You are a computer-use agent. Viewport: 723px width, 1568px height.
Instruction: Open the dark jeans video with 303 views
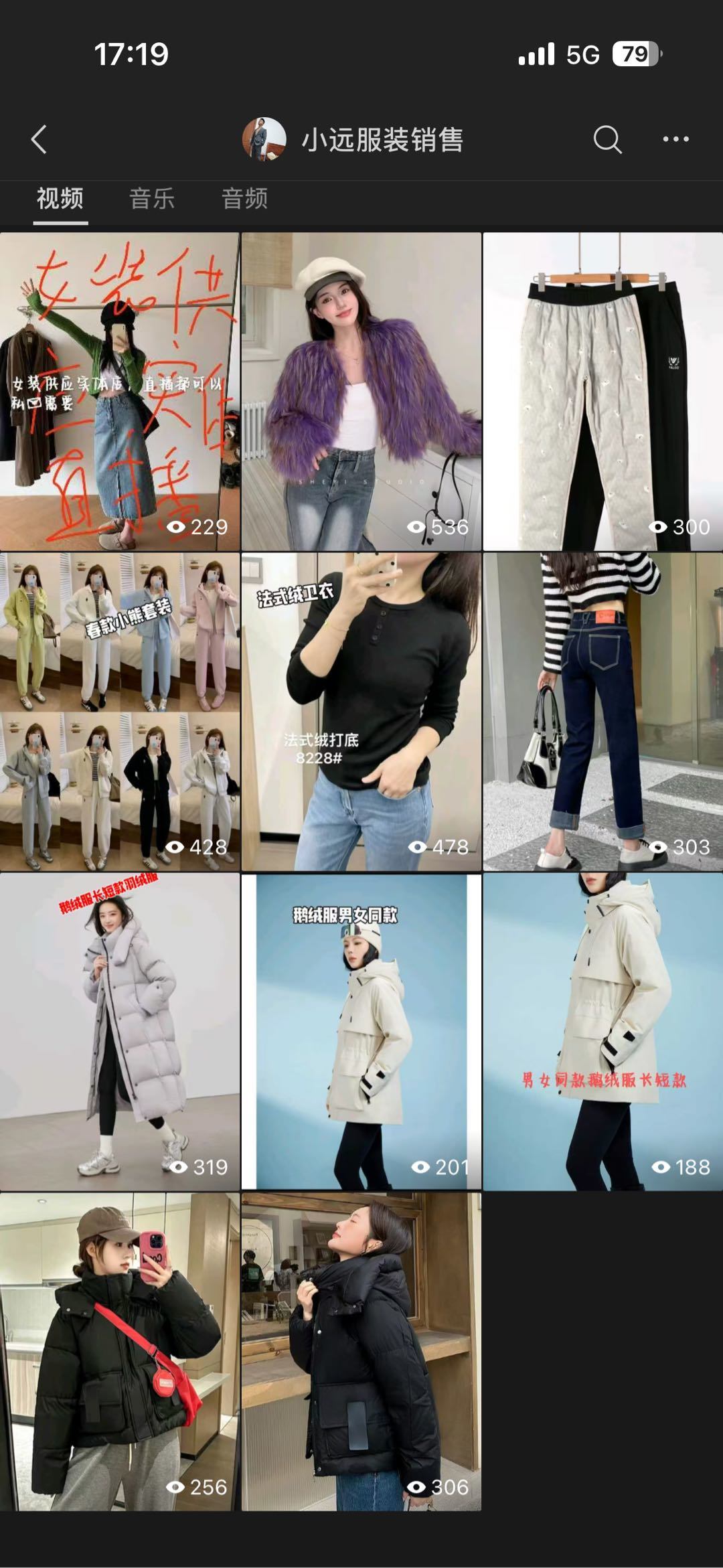pyautogui.click(x=602, y=712)
